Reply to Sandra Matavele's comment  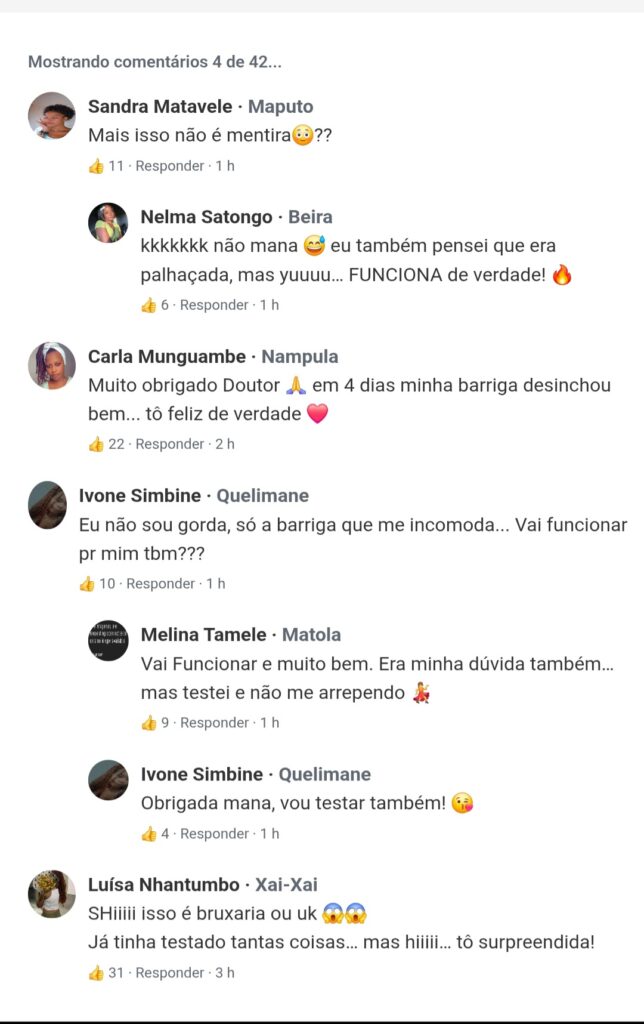(170, 166)
